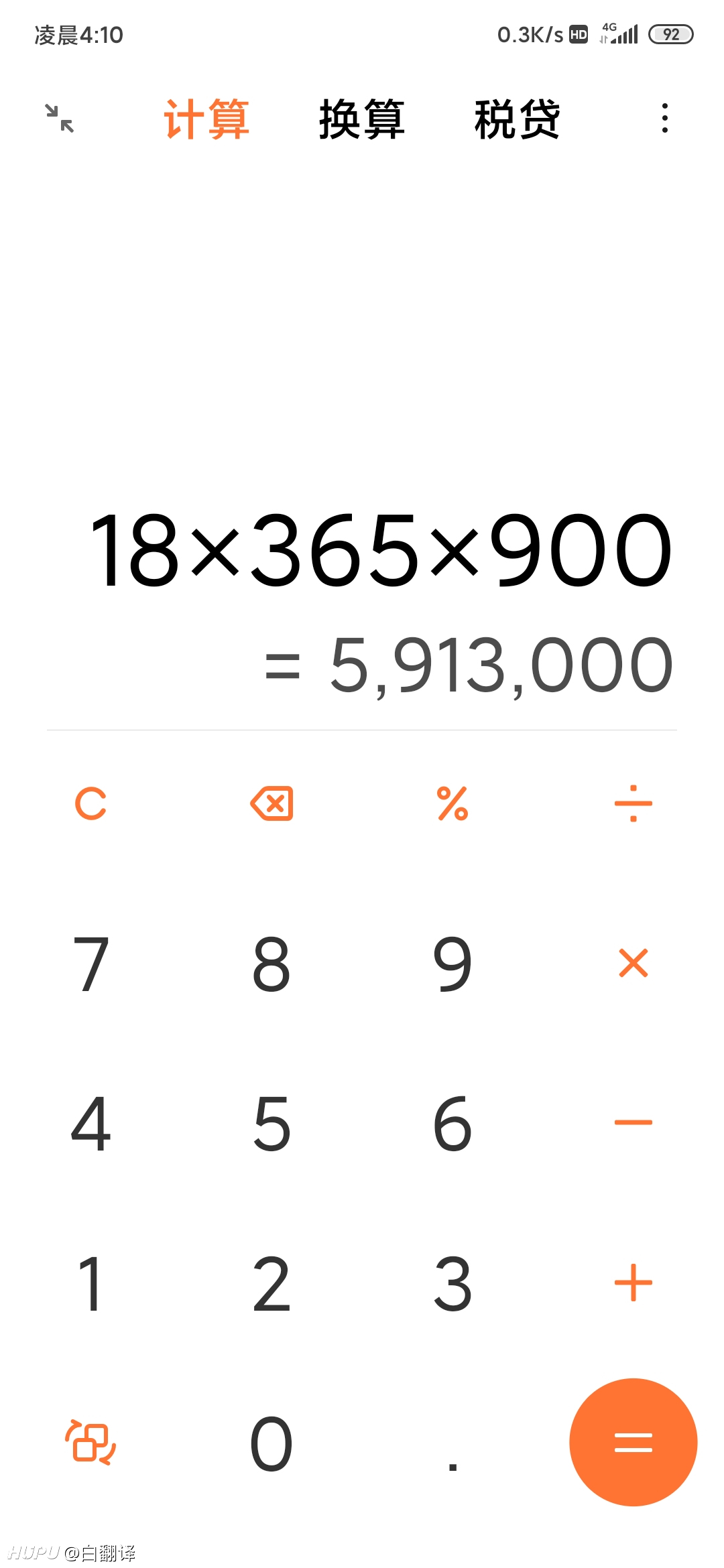Enter the digit 0
Viewport: 724px width, 1568px height.
271,1443
